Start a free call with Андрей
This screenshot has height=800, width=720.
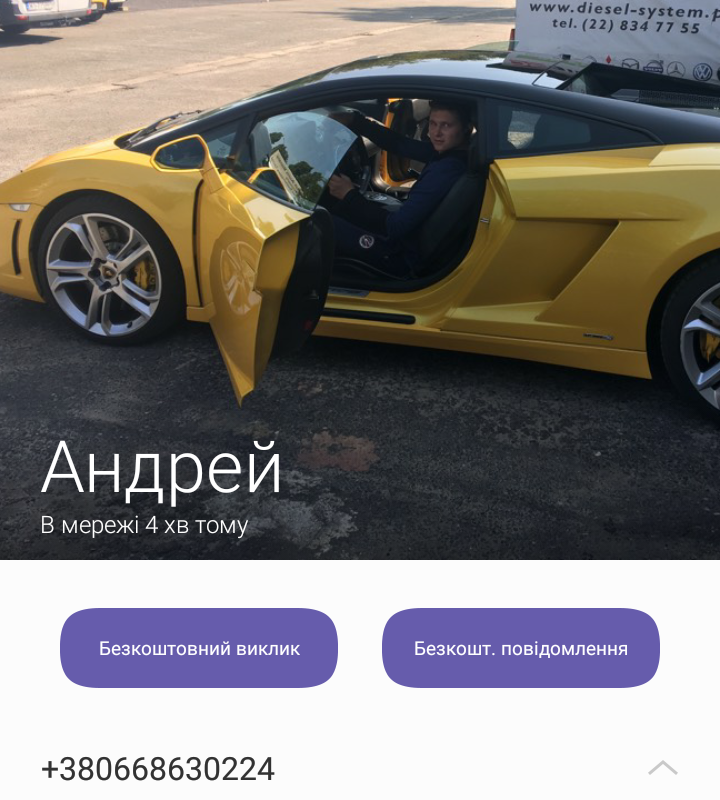199,648
